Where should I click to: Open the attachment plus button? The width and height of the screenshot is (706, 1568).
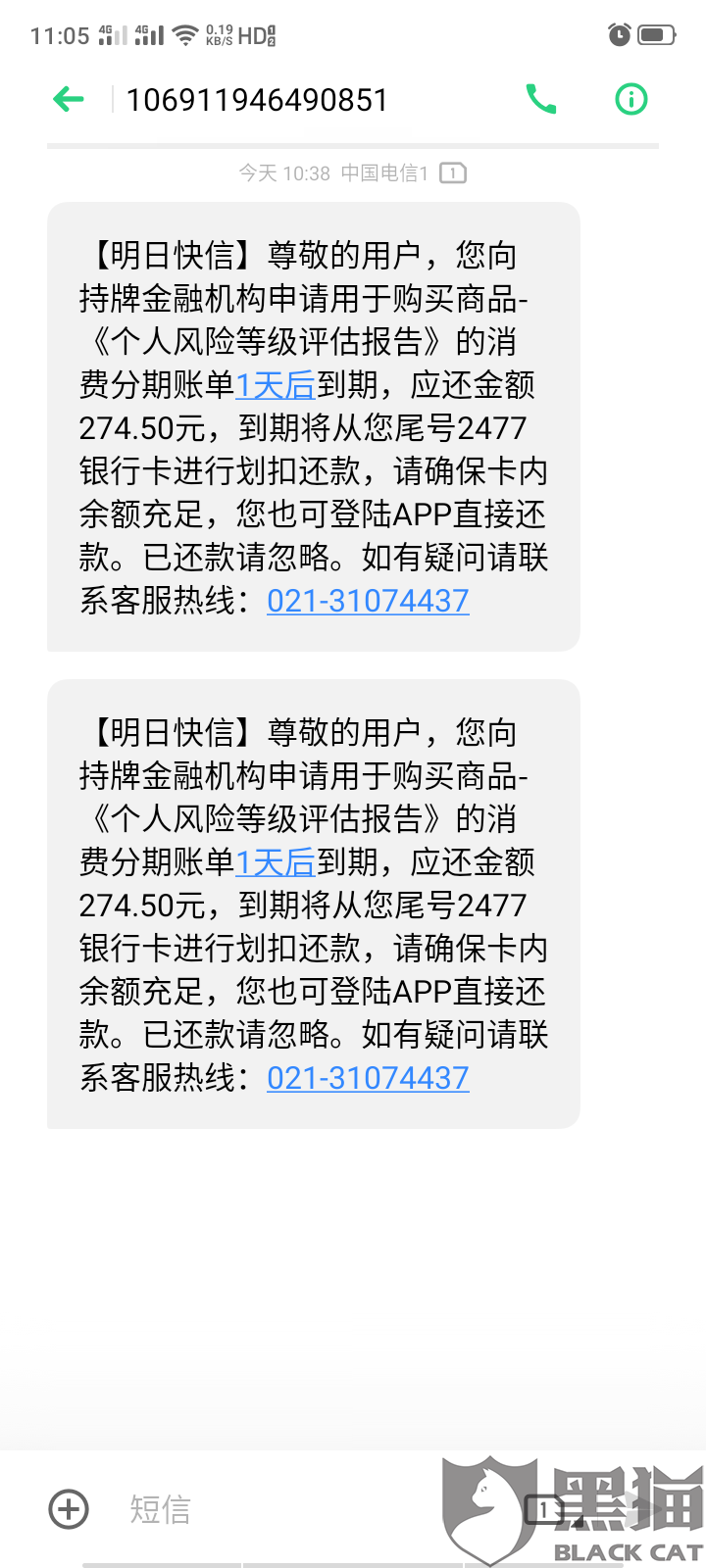(x=69, y=1508)
